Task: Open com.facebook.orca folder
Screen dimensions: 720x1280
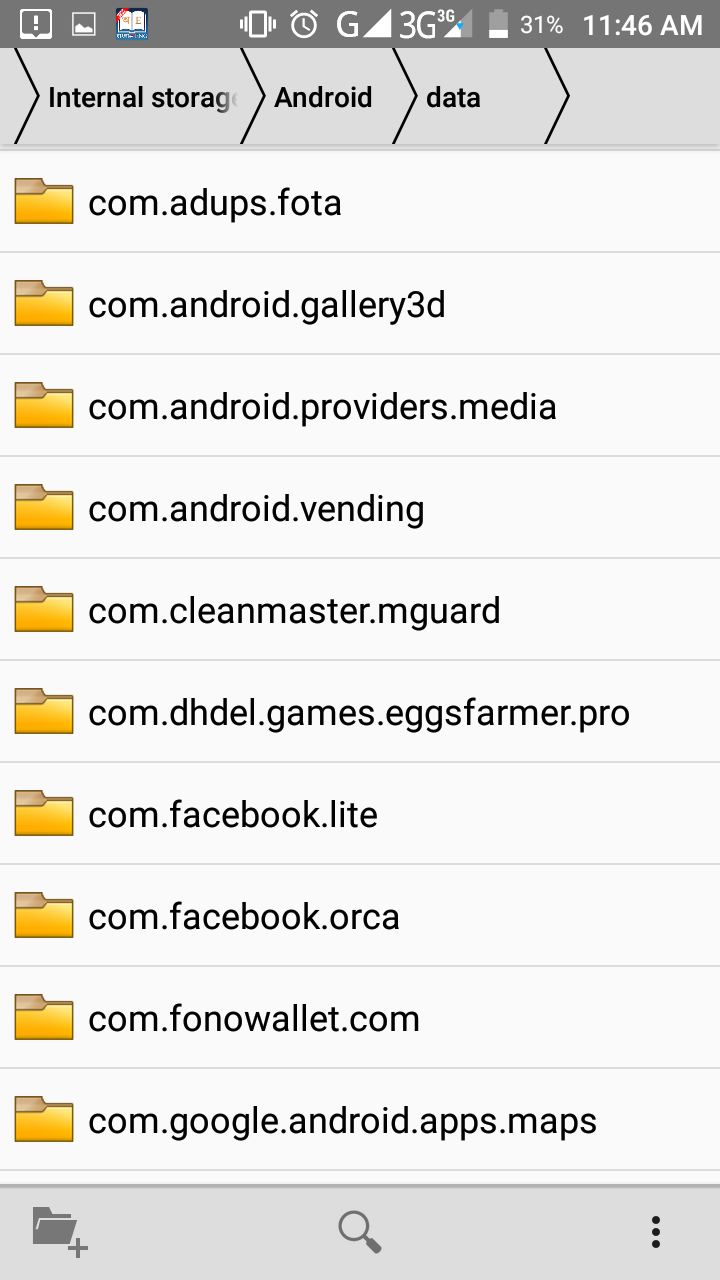Action: 360,916
